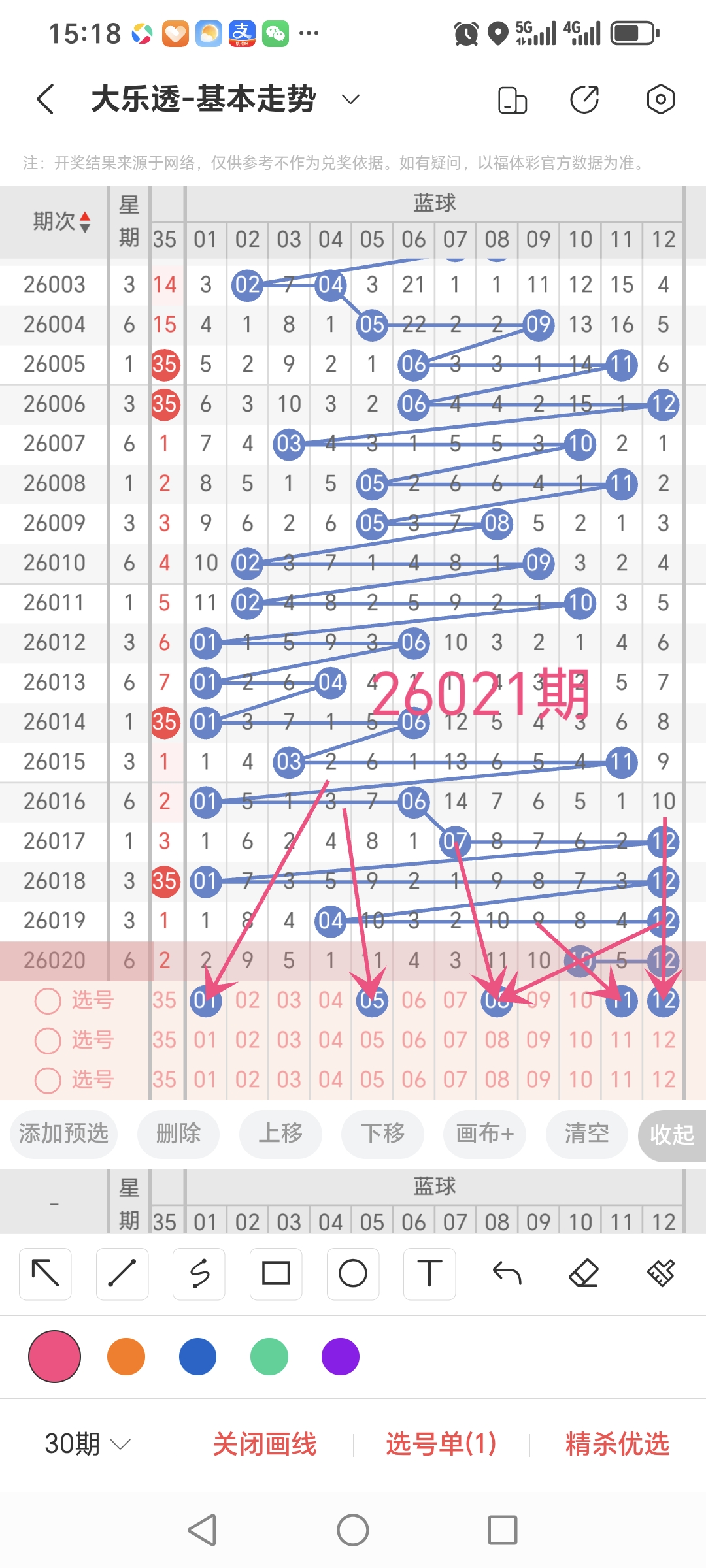
Task: Select the text annotation tool
Action: [x=429, y=1273]
